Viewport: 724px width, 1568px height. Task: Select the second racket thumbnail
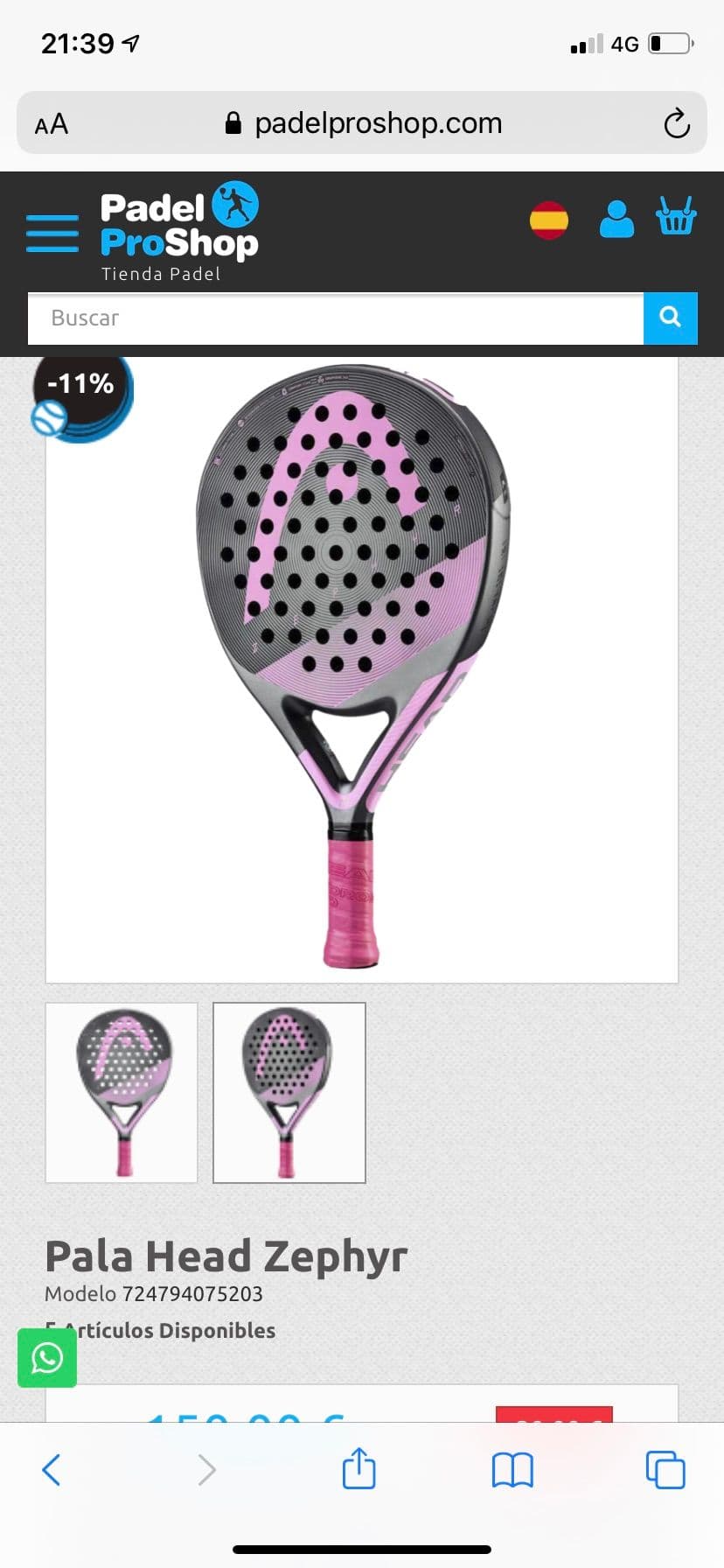[x=289, y=1093]
